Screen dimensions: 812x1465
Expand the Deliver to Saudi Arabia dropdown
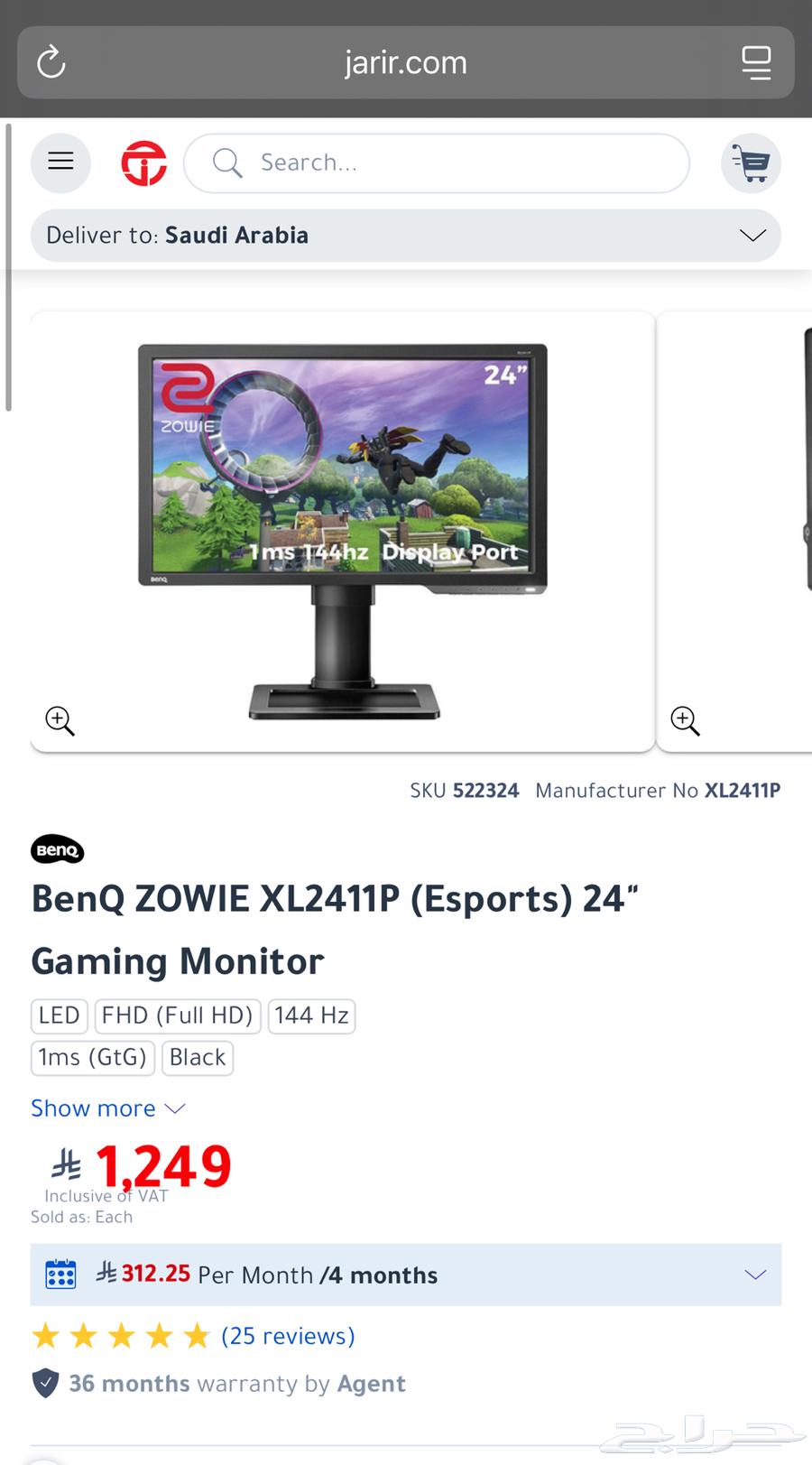pyautogui.click(x=406, y=236)
